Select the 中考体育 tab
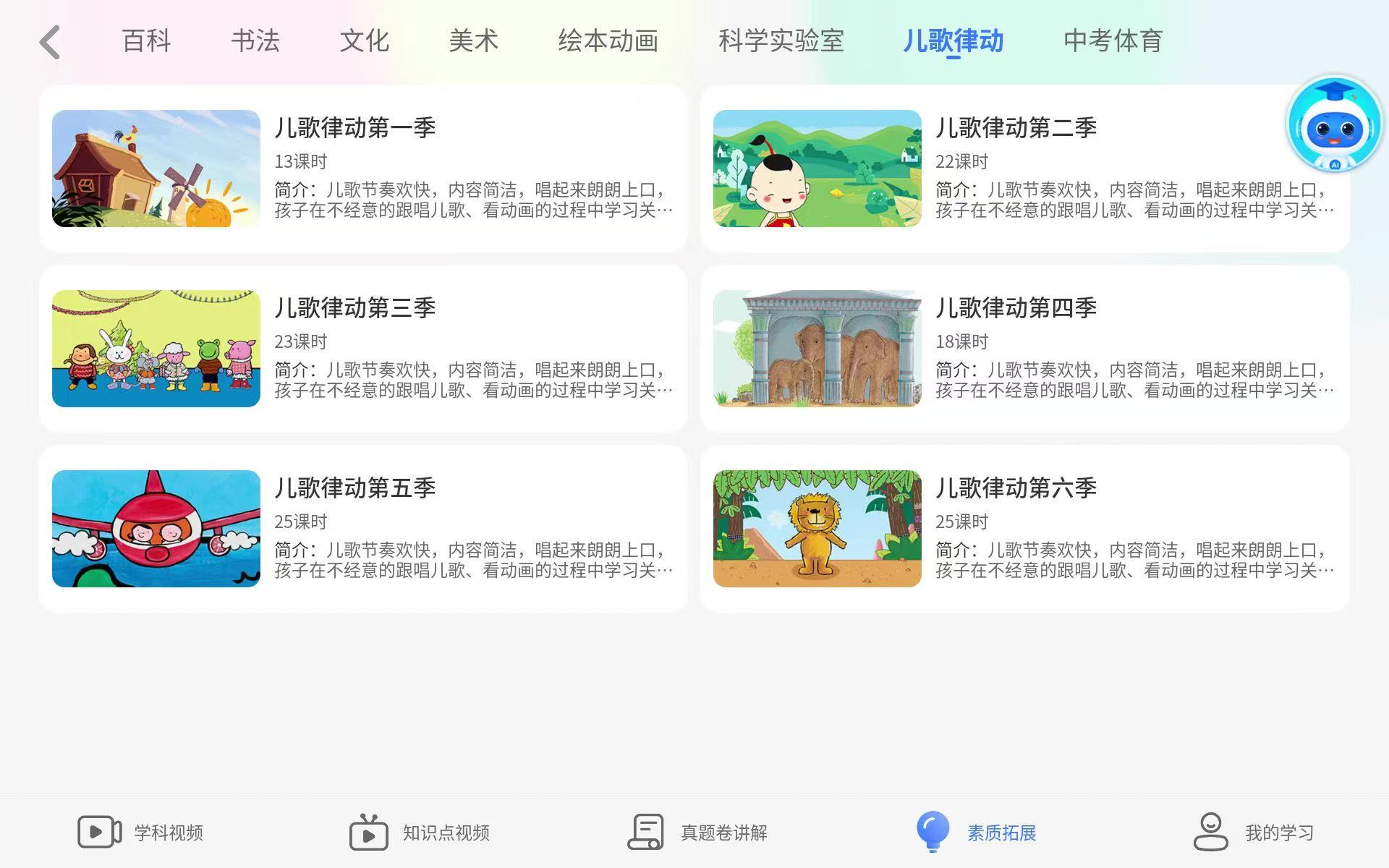This screenshot has width=1389, height=868. [1113, 41]
